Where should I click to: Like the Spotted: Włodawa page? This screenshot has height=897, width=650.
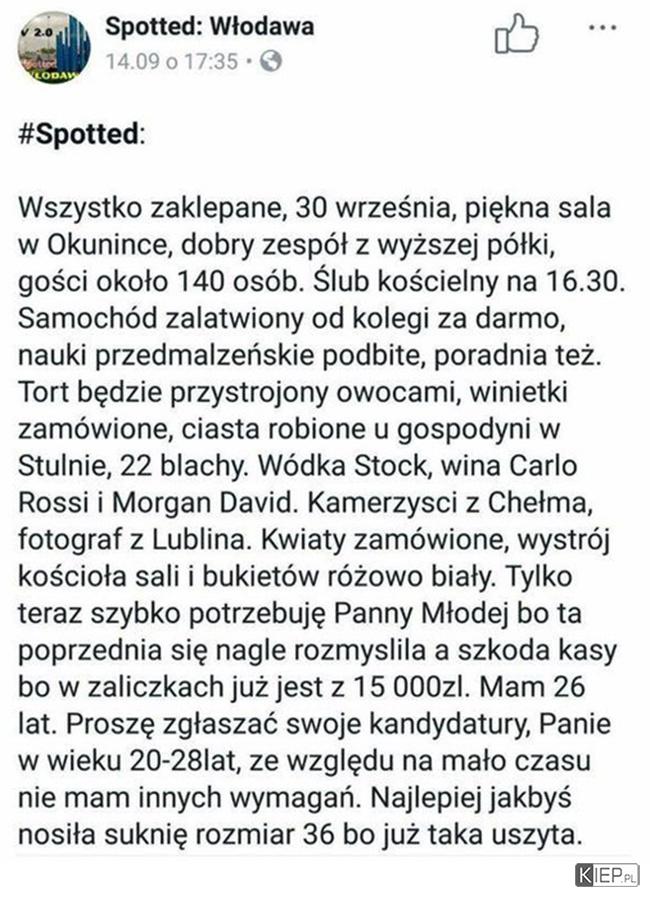pos(516,36)
